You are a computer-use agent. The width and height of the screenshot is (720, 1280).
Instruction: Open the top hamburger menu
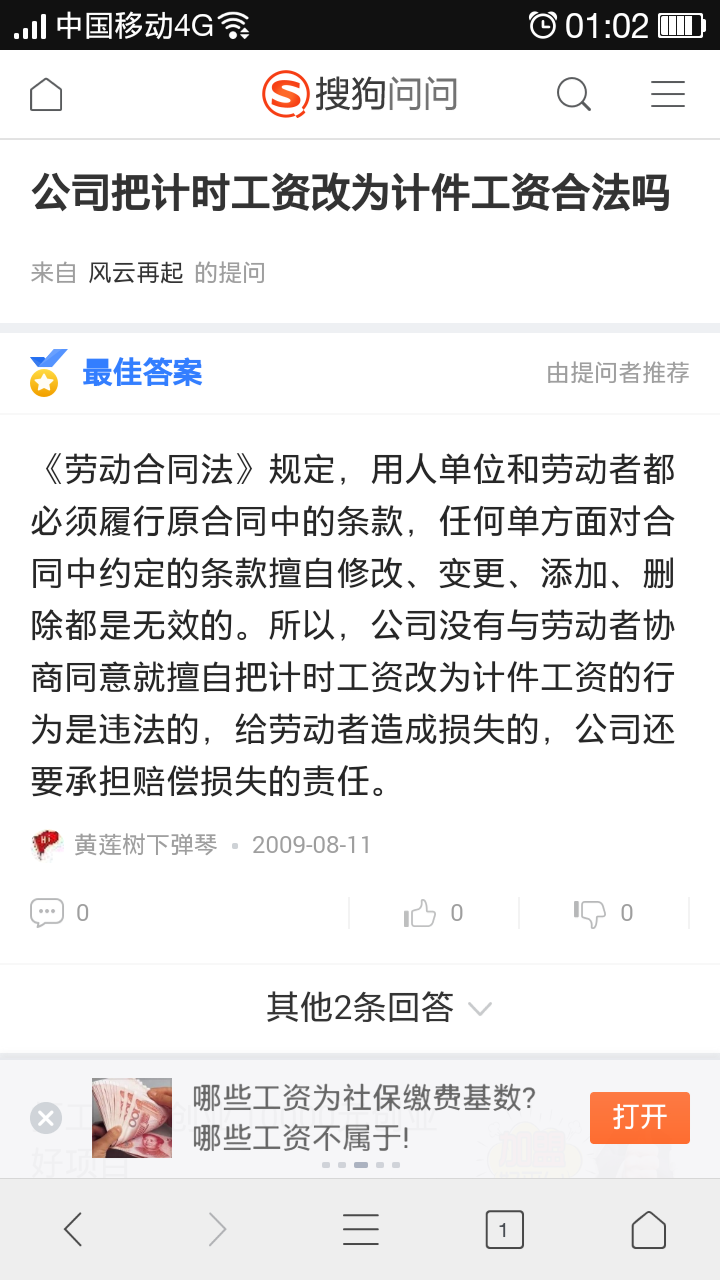click(x=667, y=95)
